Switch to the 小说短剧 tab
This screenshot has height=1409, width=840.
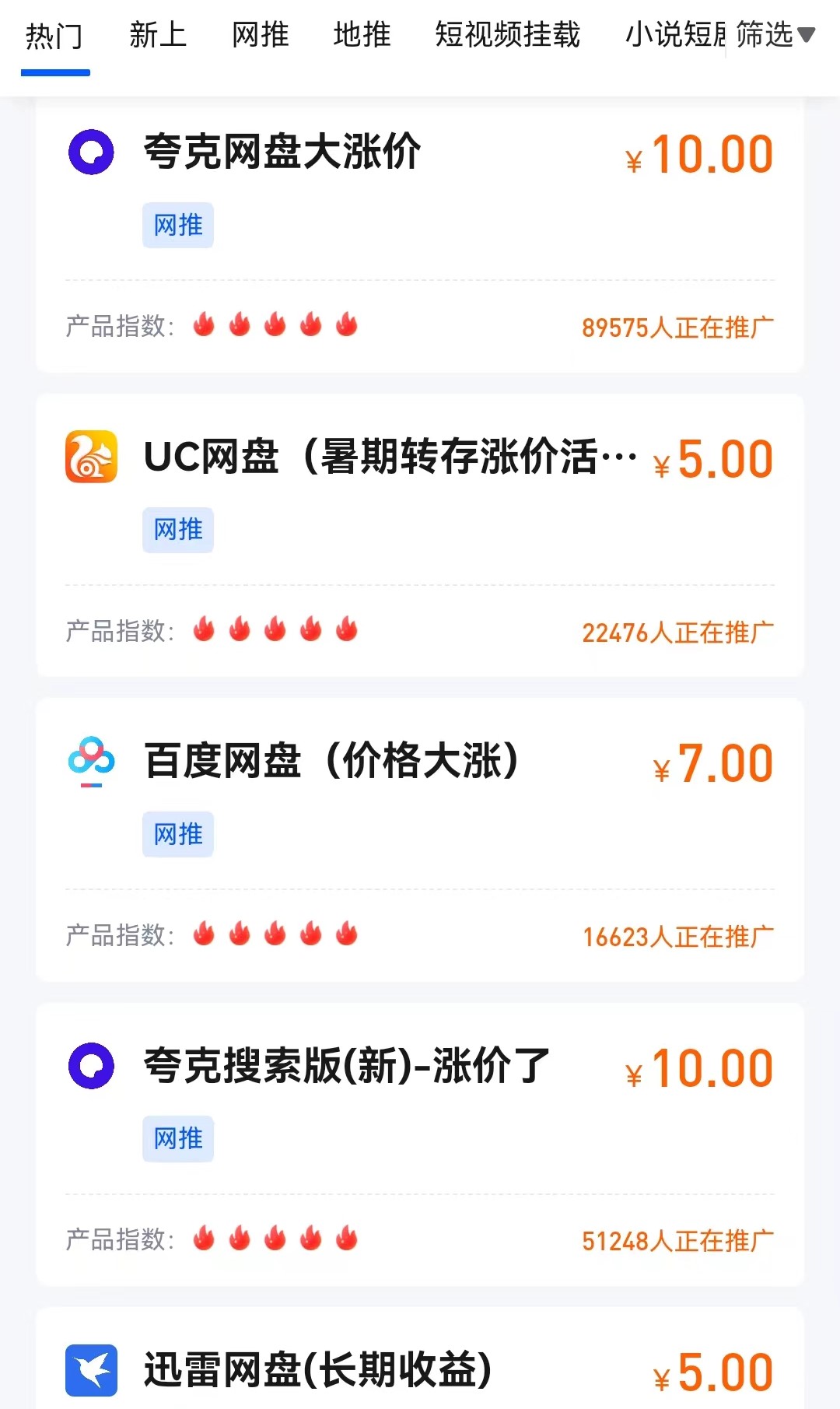pos(675,35)
